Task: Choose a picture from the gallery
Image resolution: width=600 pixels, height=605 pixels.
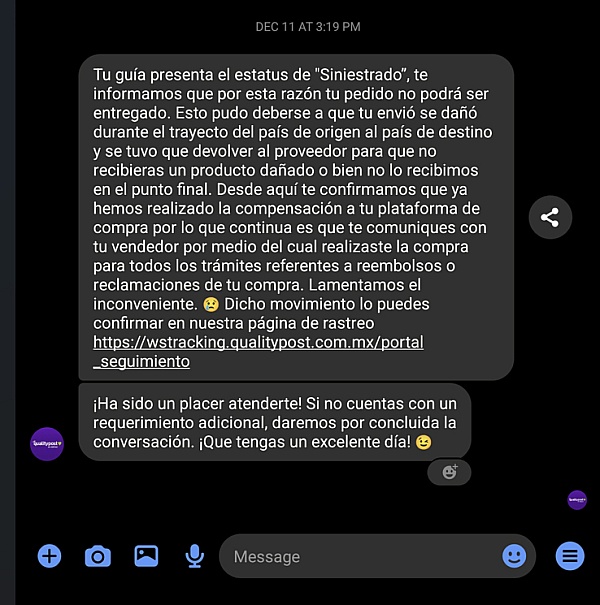Action: coord(146,556)
